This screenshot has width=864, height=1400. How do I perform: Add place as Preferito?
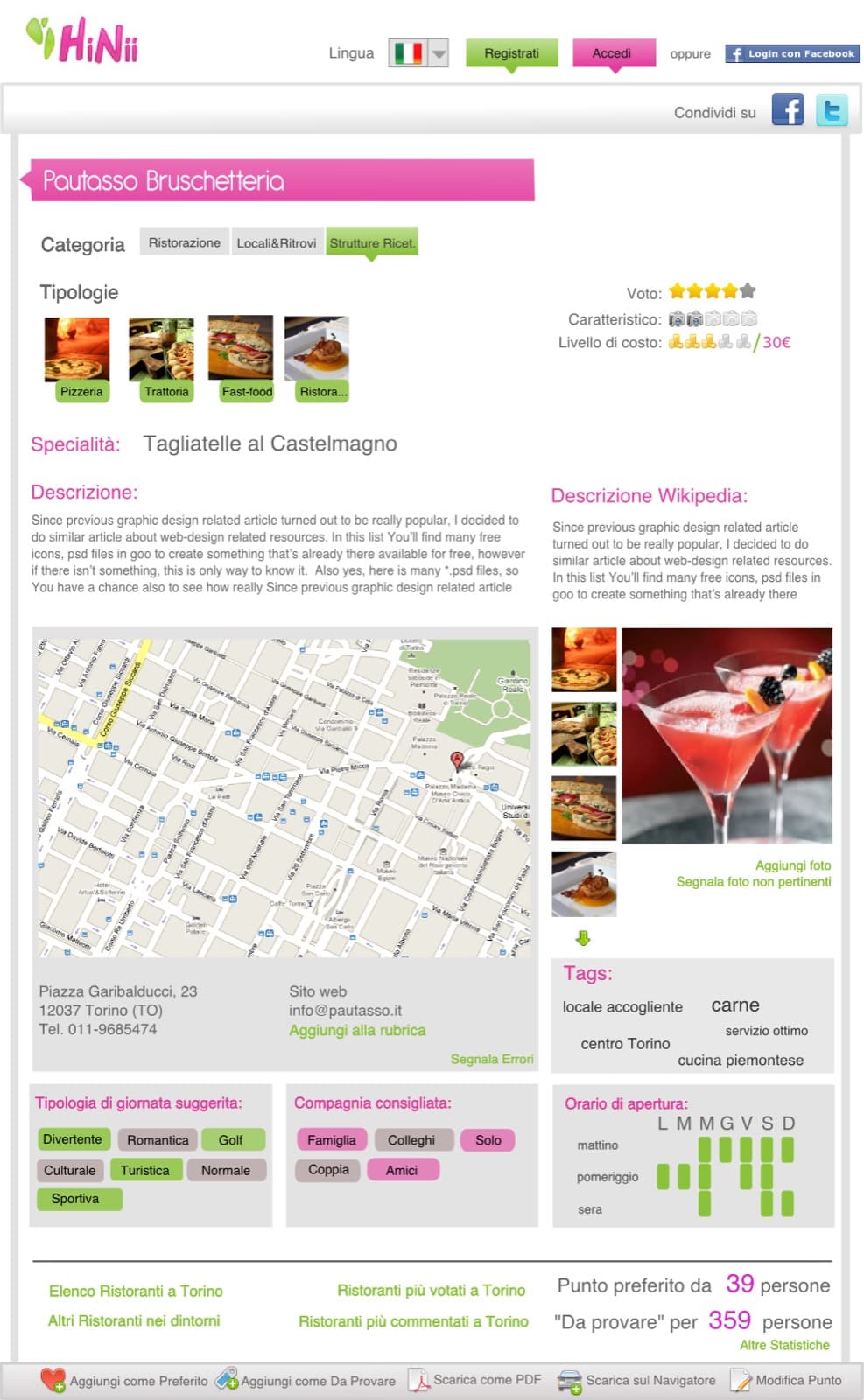tap(124, 1380)
